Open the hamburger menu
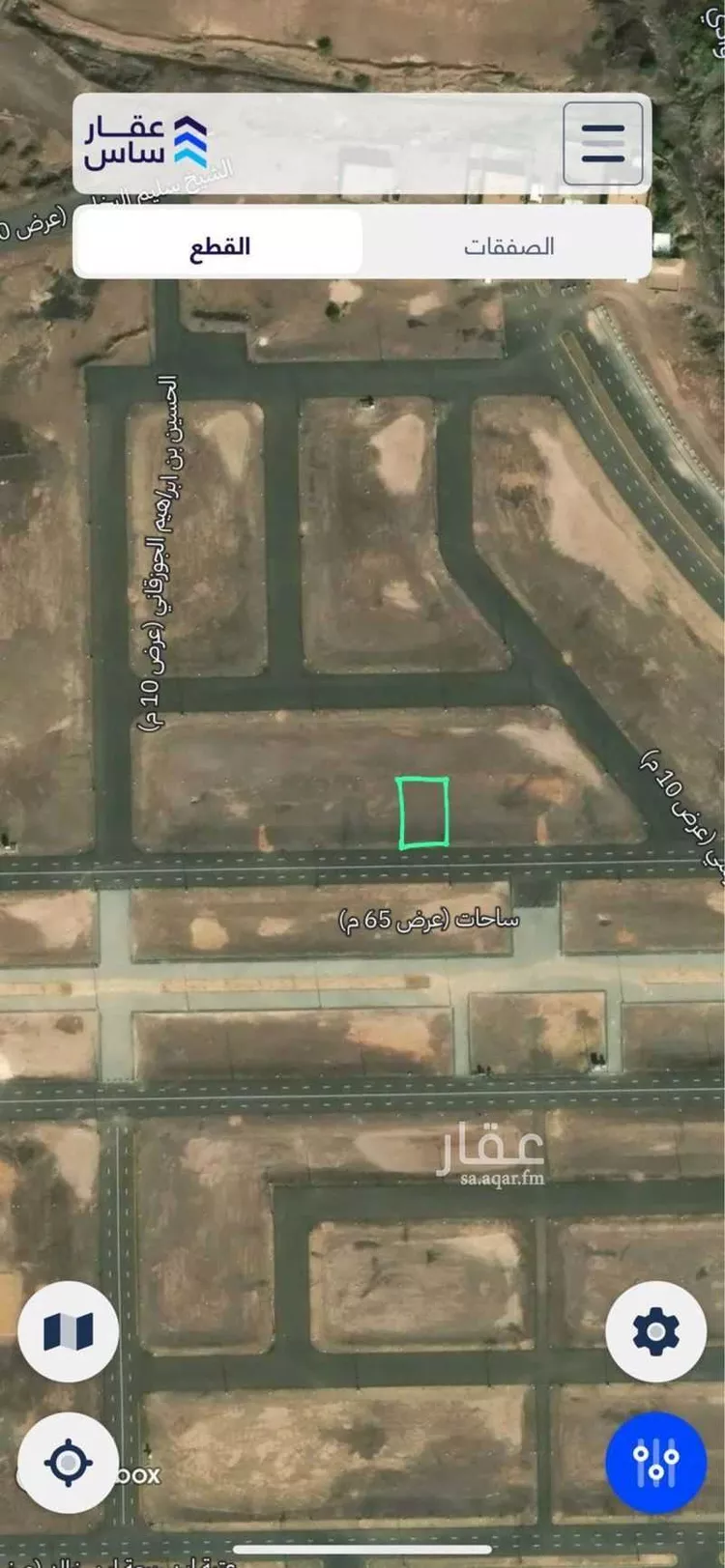The image size is (725, 1568). 602,143
